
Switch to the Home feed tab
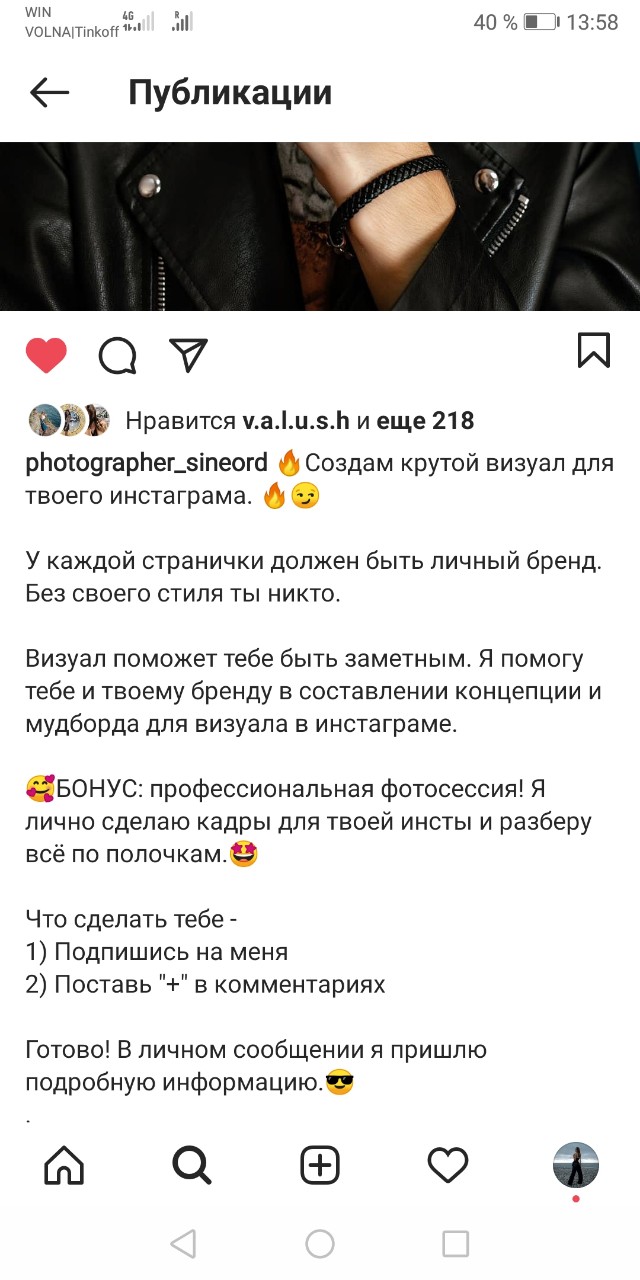point(64,1165)
